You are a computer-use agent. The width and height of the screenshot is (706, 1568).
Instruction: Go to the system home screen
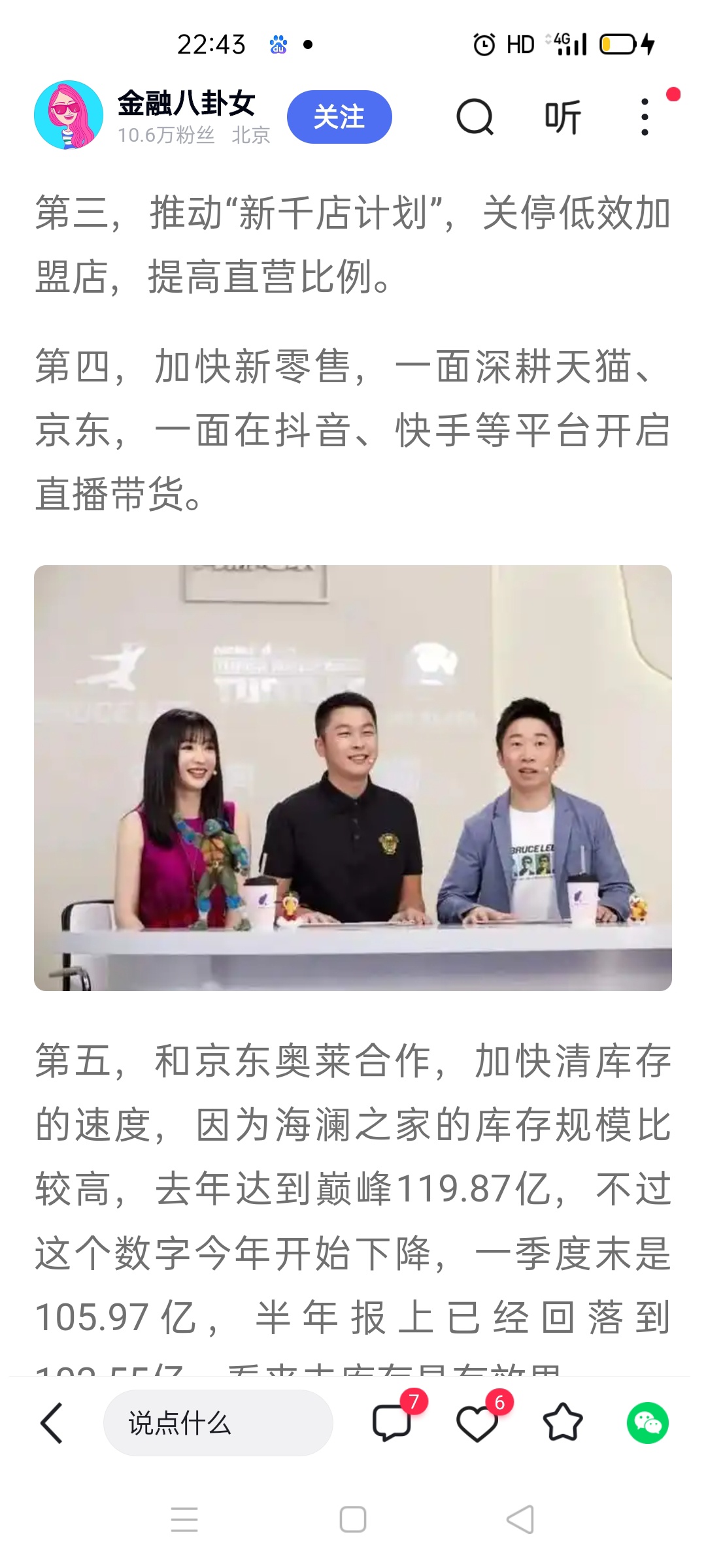click(x=353, y=1520)
